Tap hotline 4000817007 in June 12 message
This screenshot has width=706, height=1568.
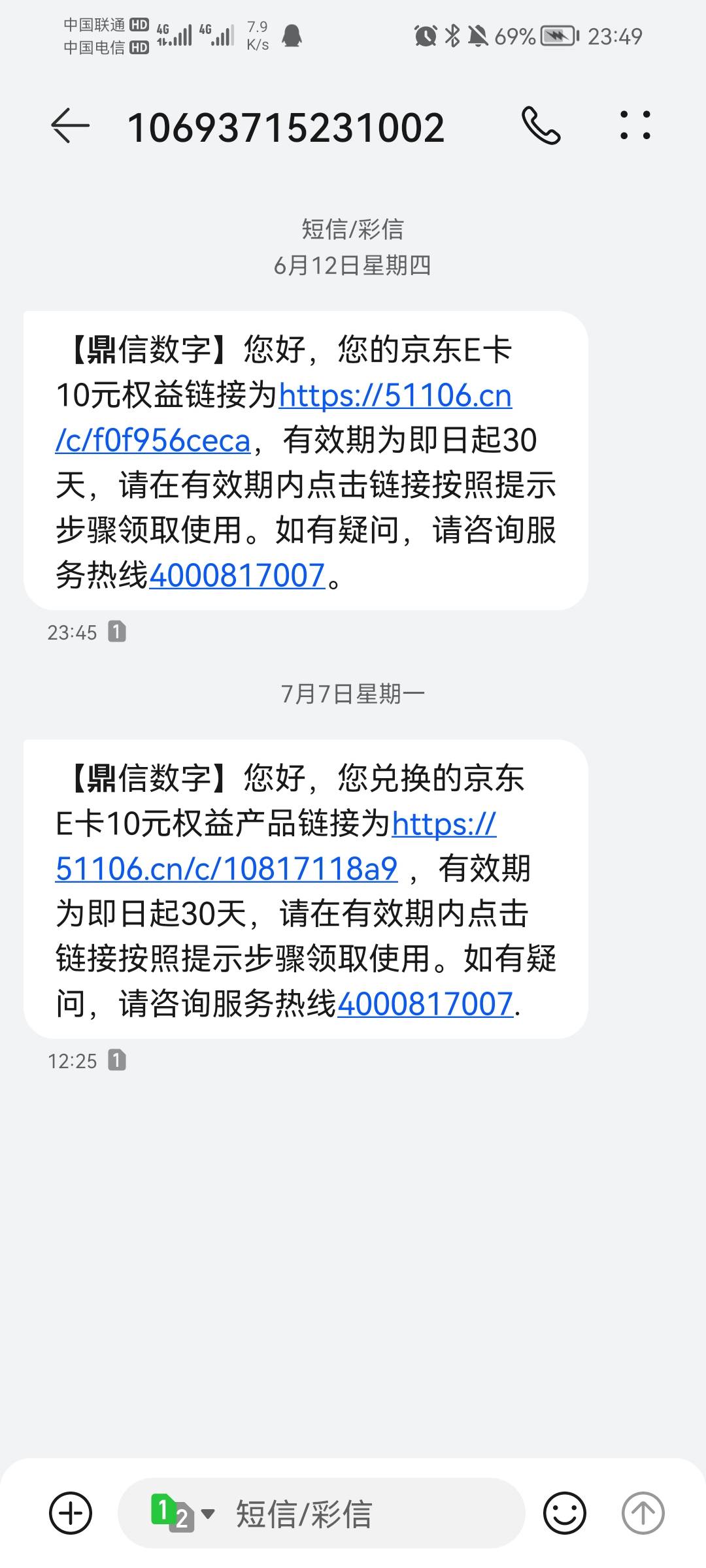pos(237,576)
